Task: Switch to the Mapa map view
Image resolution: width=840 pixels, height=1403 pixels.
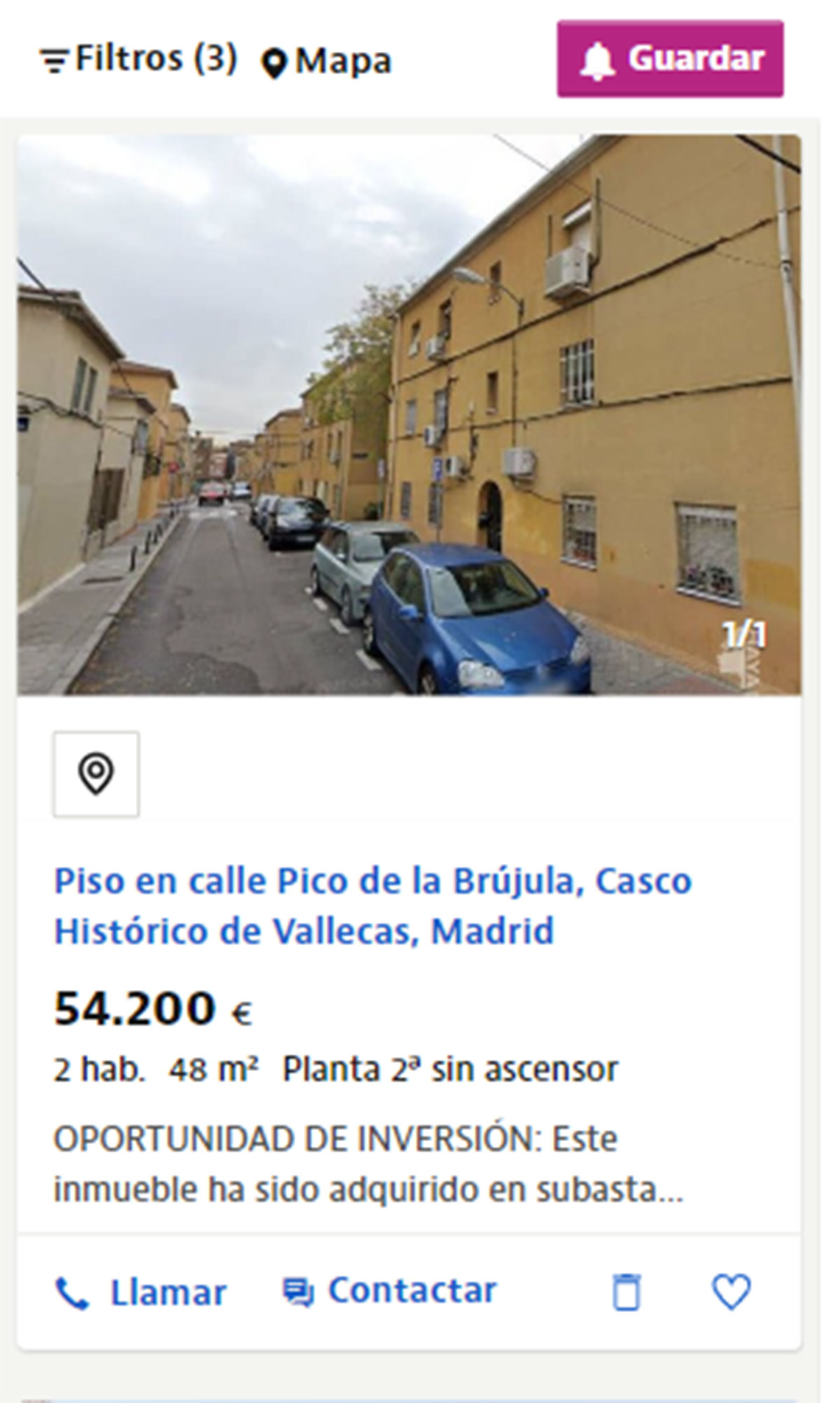Action: point(326,61)
